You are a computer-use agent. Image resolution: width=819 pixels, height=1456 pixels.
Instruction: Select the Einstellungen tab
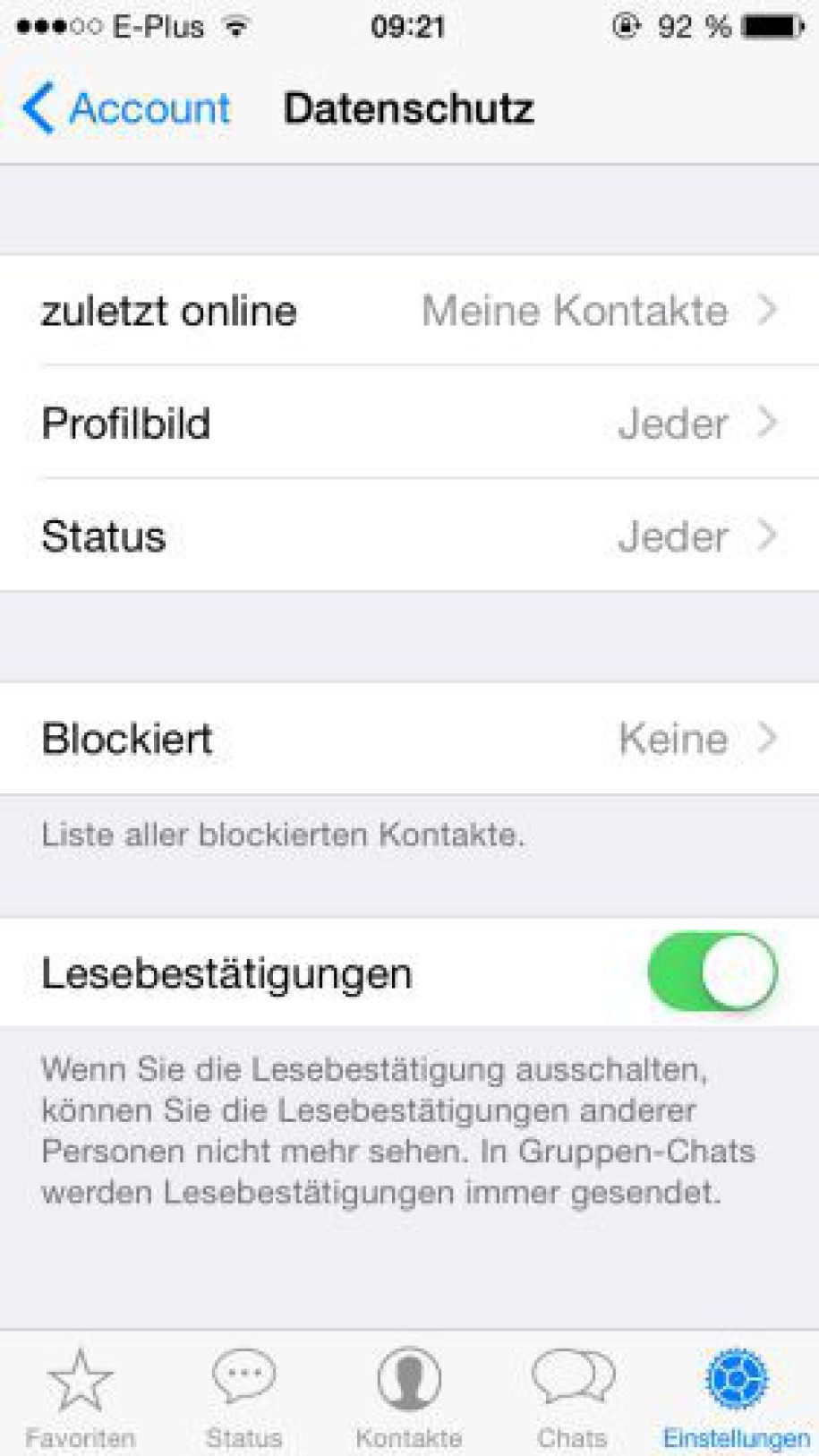[x=737, y=1398]
